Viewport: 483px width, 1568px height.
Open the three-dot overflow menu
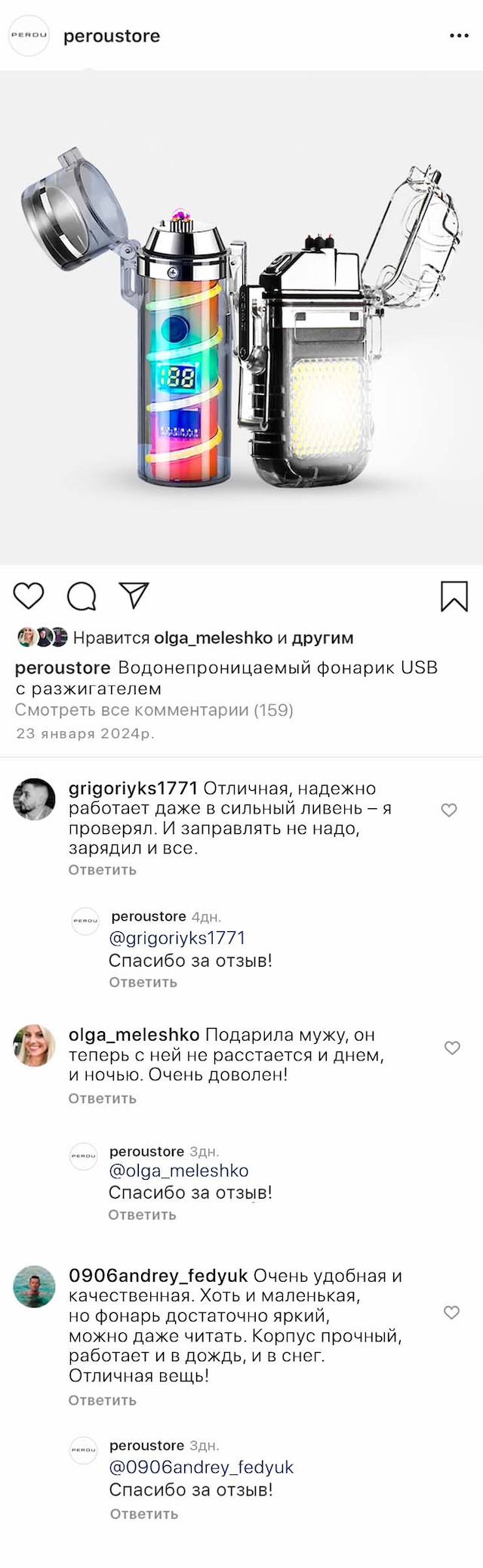click(x=459, y=36)
